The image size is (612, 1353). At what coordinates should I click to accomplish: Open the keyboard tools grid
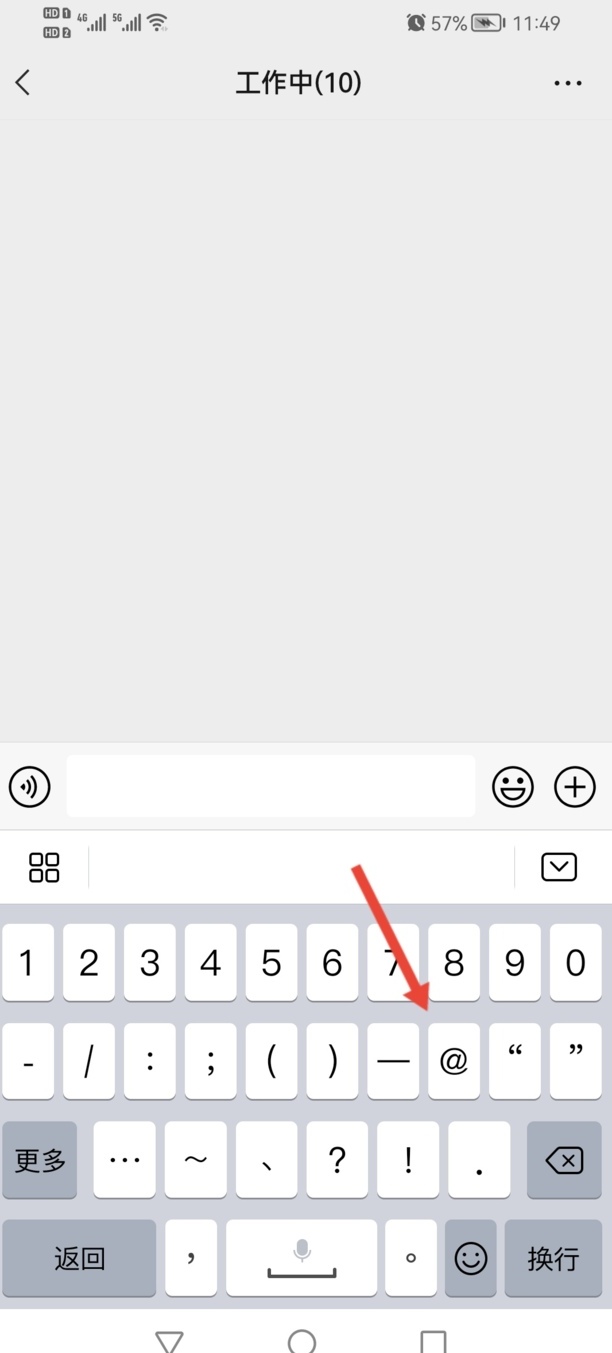tap(44, 867)
